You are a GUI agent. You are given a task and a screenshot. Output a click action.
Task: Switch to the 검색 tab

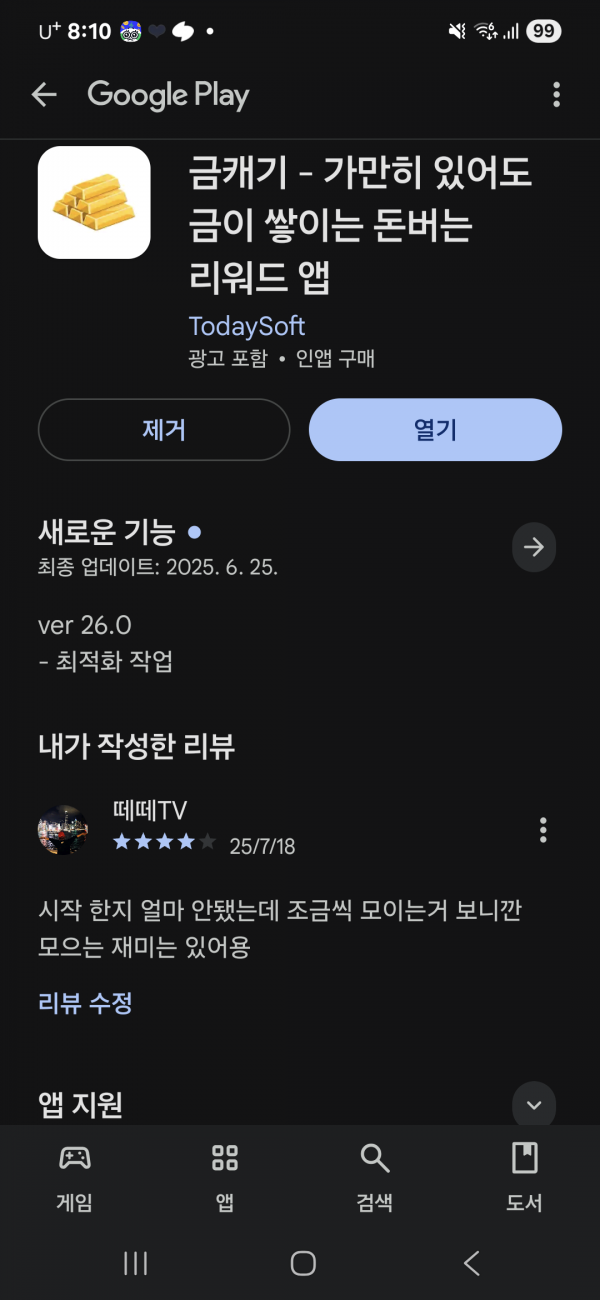pyautogui.click(x=375, y=1177)
